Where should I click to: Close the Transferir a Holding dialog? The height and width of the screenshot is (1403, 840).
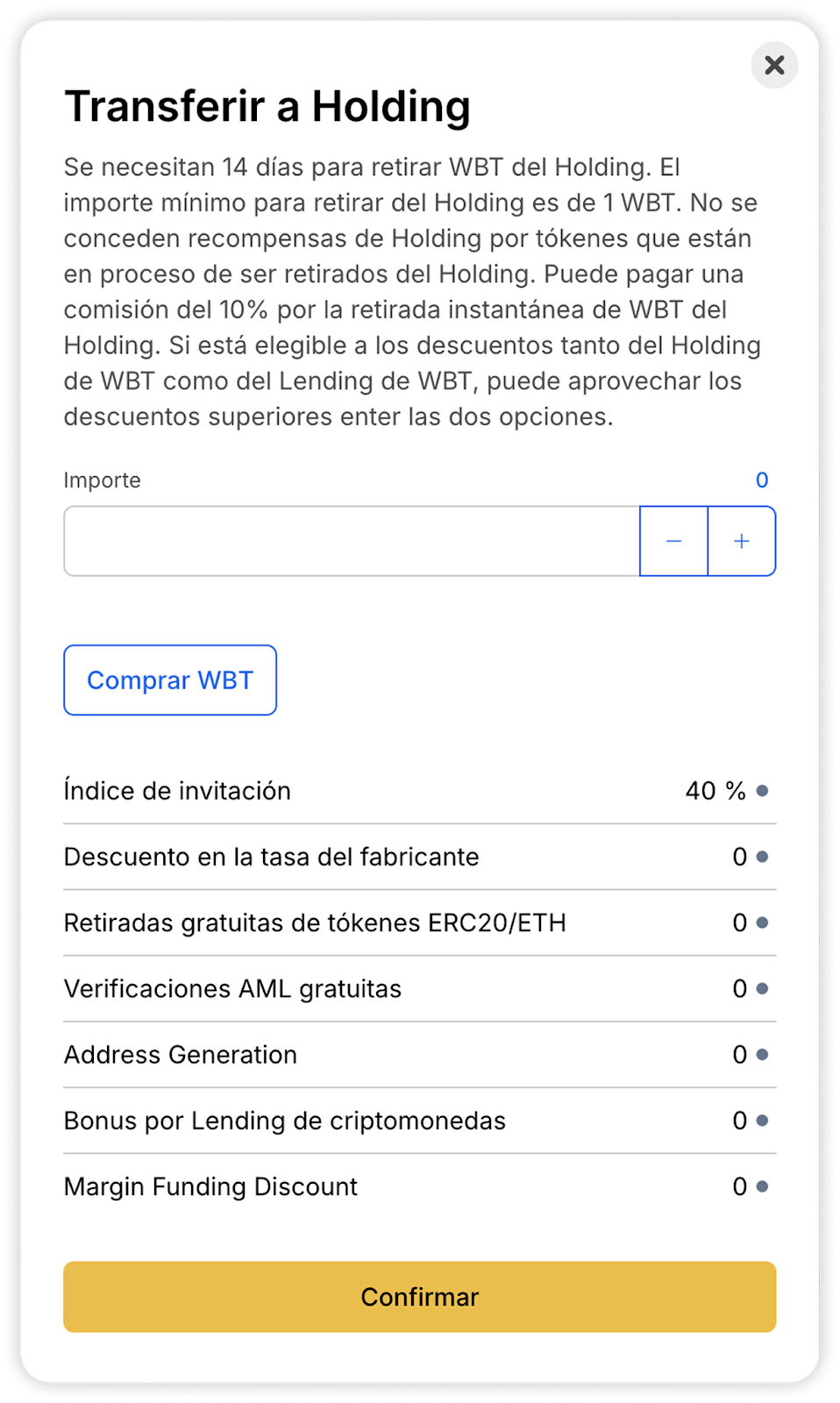click(774, 65)
